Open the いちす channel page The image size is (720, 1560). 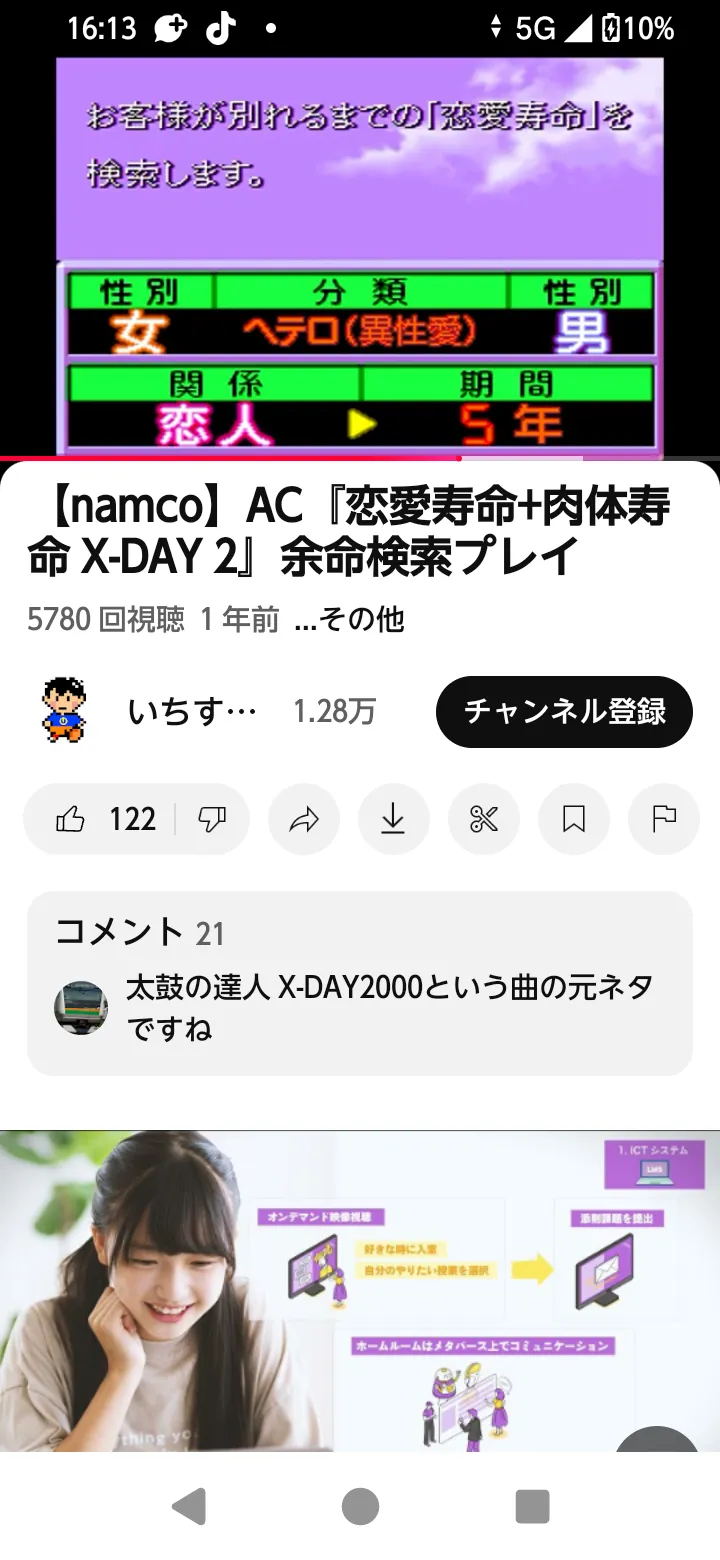pos(148,711)
